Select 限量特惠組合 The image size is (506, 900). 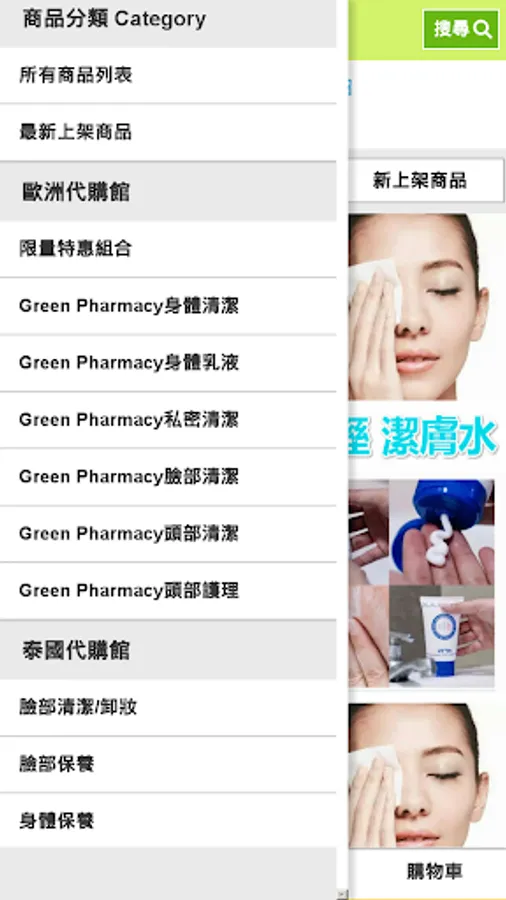pyautogui.click(x=168, y=249)
